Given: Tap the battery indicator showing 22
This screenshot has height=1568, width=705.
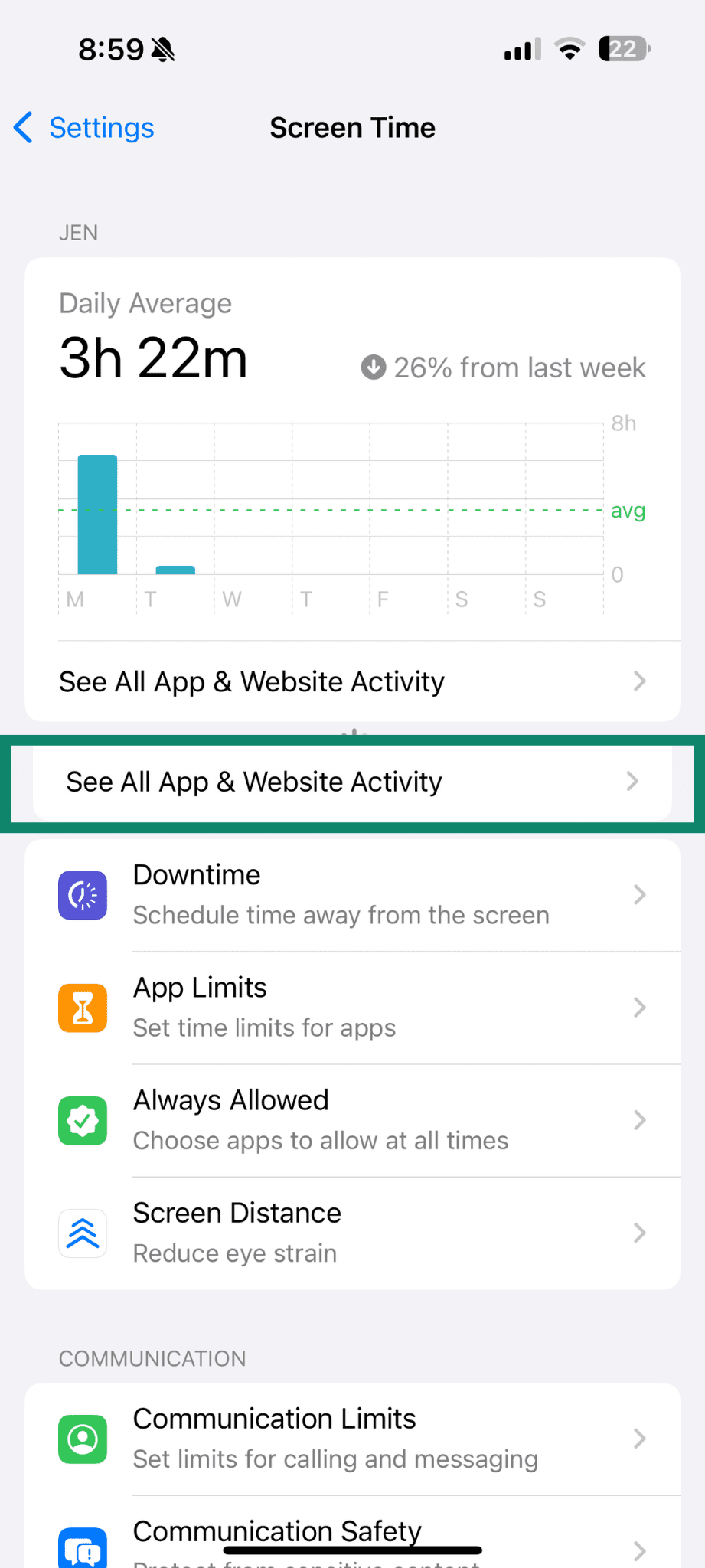Looking at the screenshot, I should tap(622, 48).
